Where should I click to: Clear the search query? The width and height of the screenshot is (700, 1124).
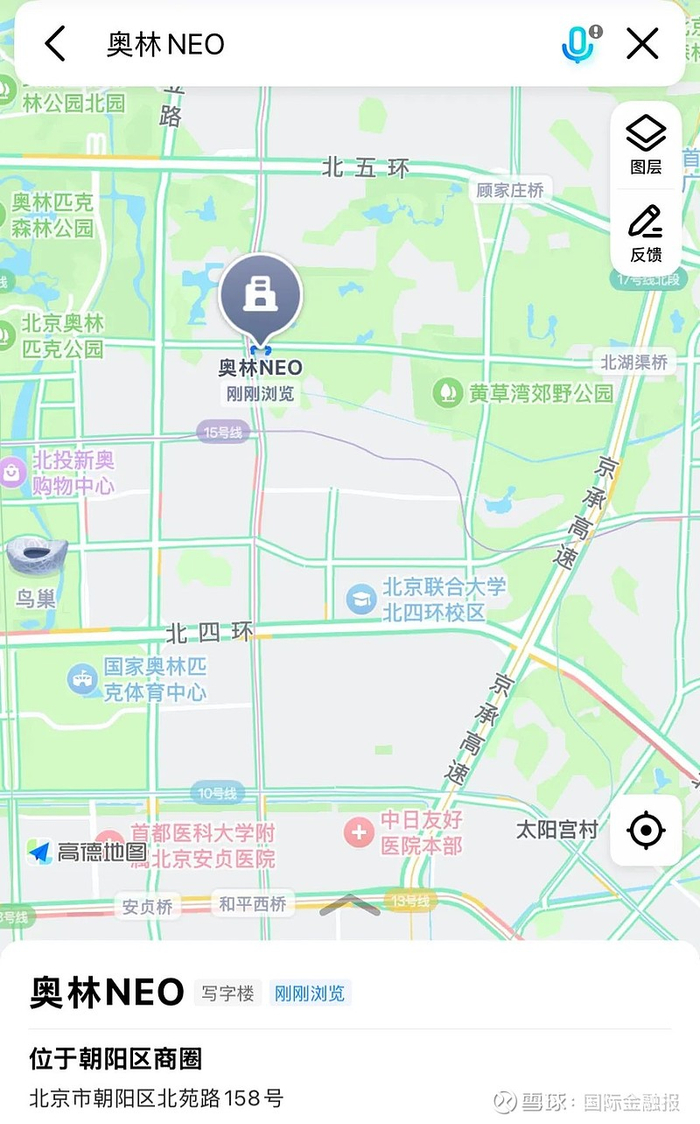tap(642, 44)
